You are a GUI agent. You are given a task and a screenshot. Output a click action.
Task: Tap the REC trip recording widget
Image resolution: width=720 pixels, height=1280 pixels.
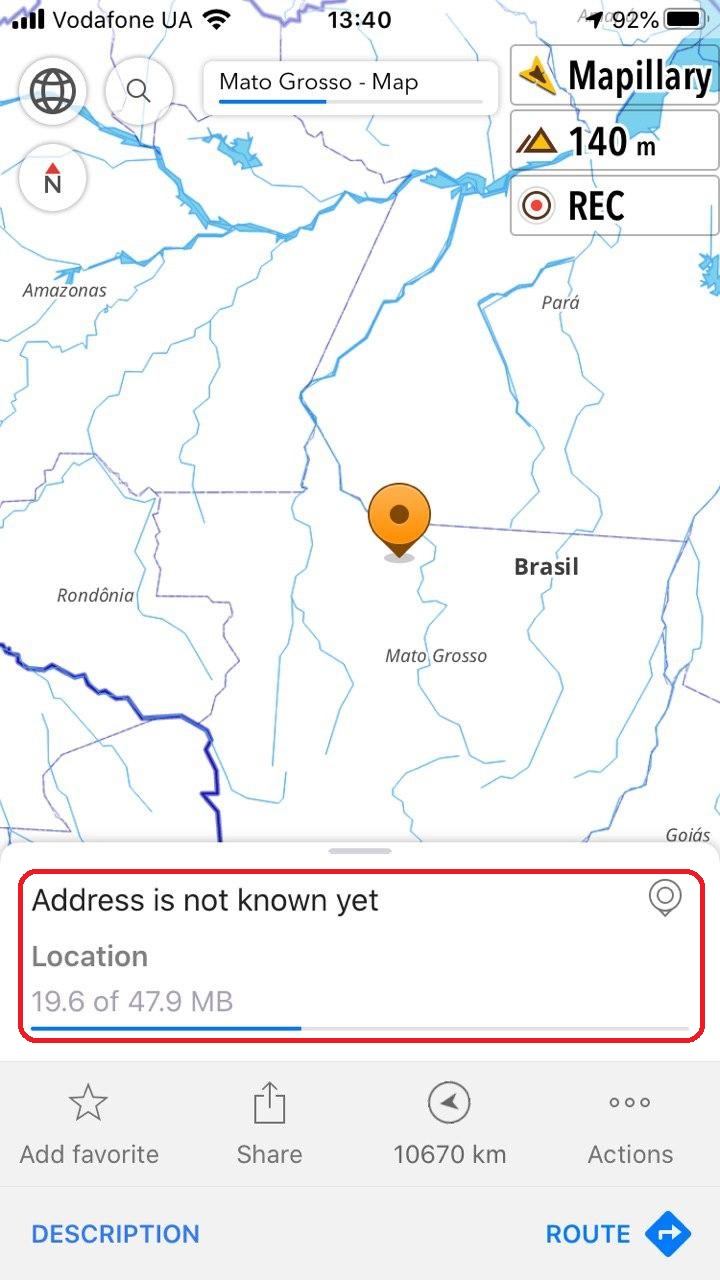(614, 207)
